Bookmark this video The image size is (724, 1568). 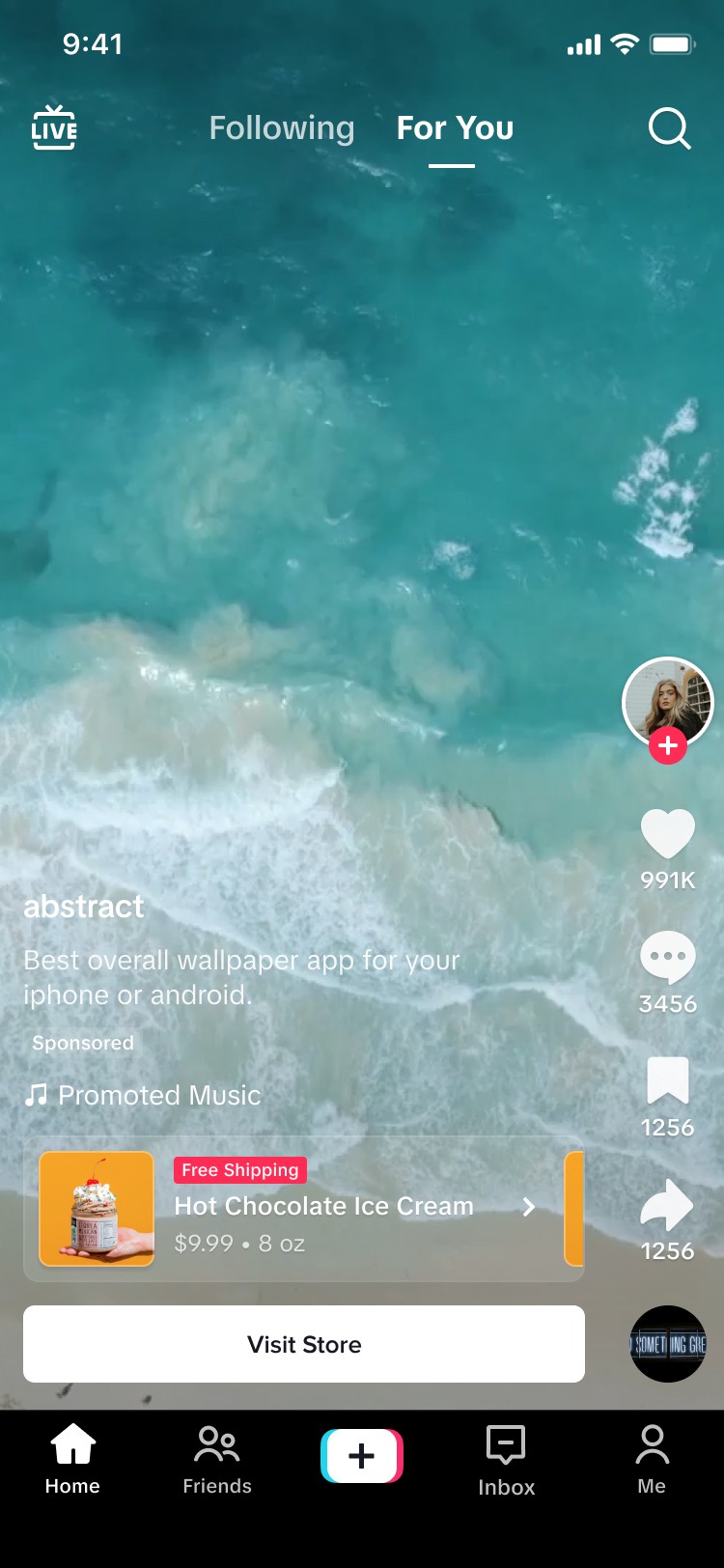click(668, 1080)
